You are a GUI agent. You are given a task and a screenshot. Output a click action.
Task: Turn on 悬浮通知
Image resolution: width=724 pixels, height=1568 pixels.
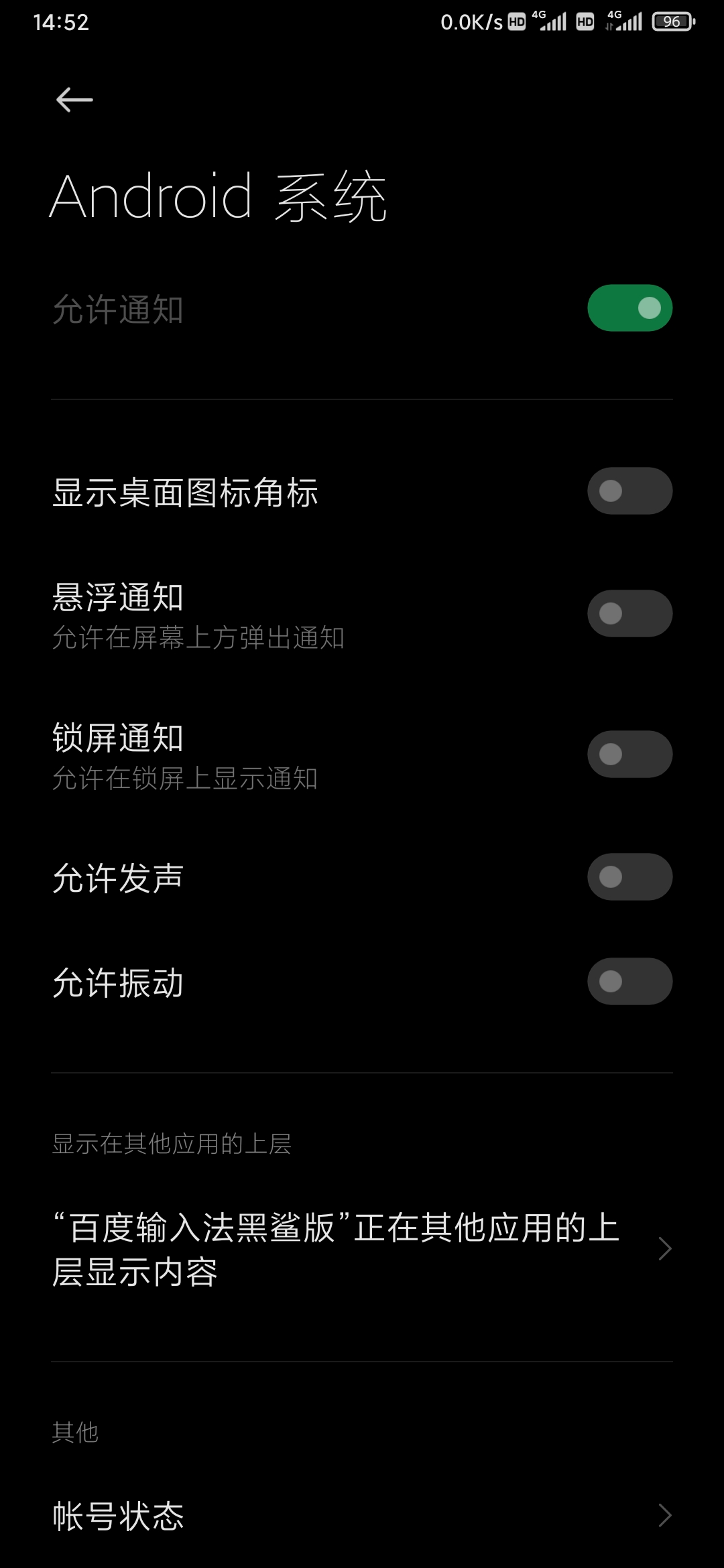pyautogui.click(x=629, y=614)
